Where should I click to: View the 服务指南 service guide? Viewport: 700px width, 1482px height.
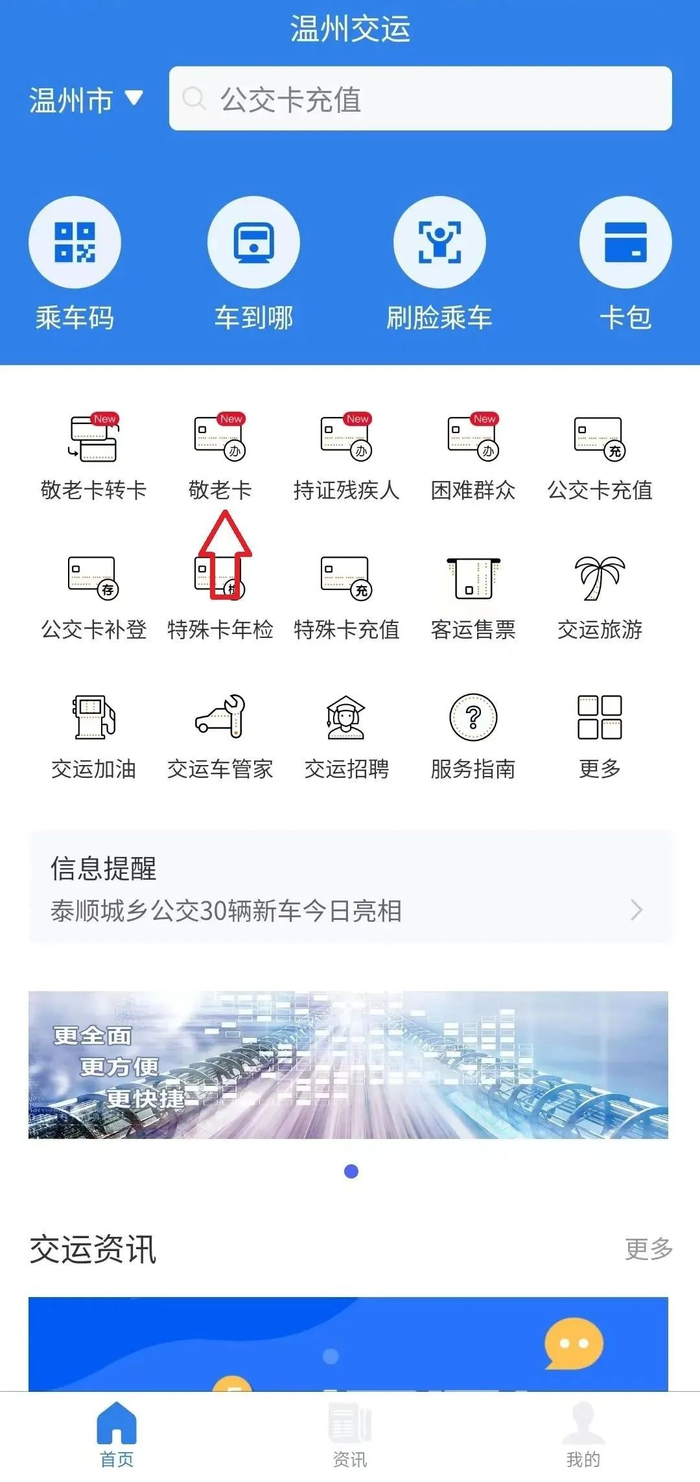[473, 737]
